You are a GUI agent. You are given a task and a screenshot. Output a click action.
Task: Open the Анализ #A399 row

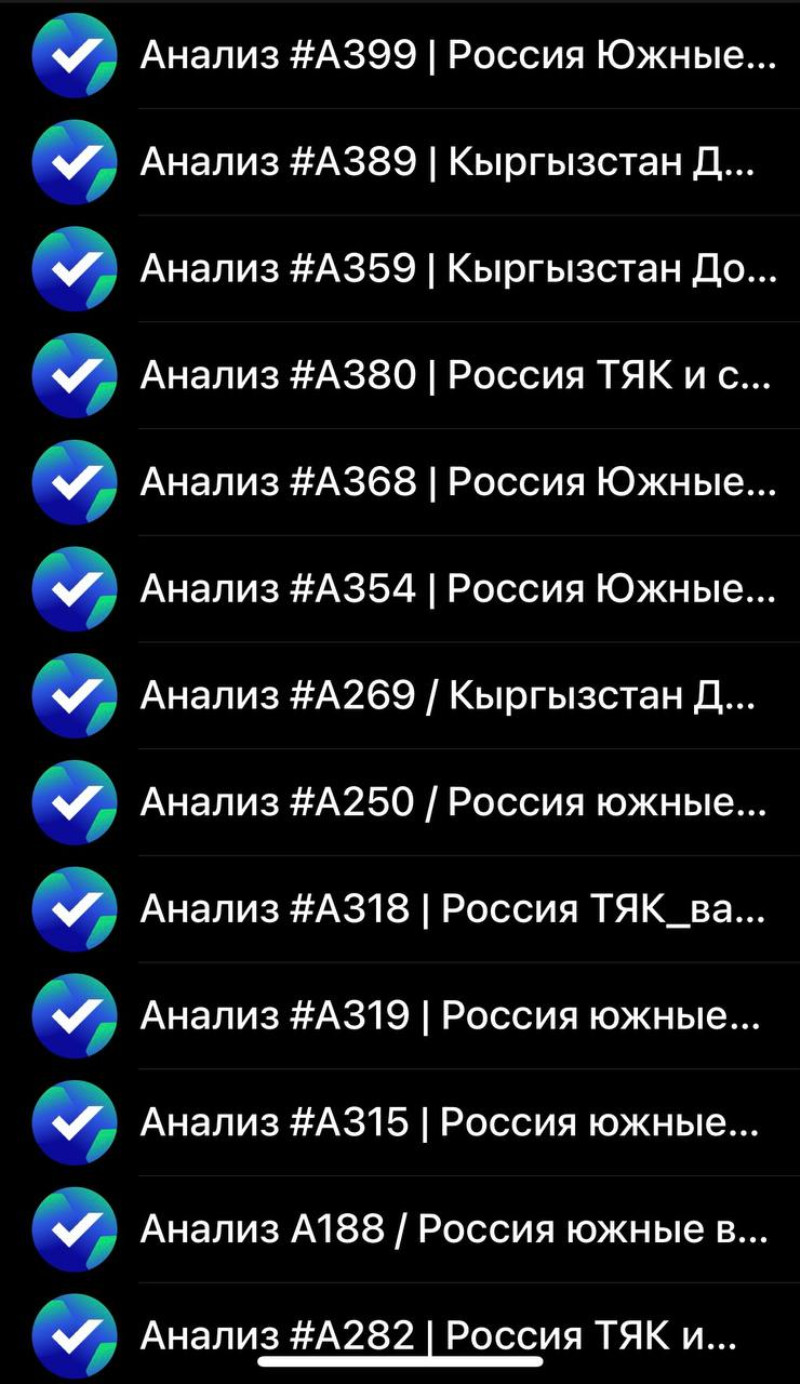(x=400, y=56)
